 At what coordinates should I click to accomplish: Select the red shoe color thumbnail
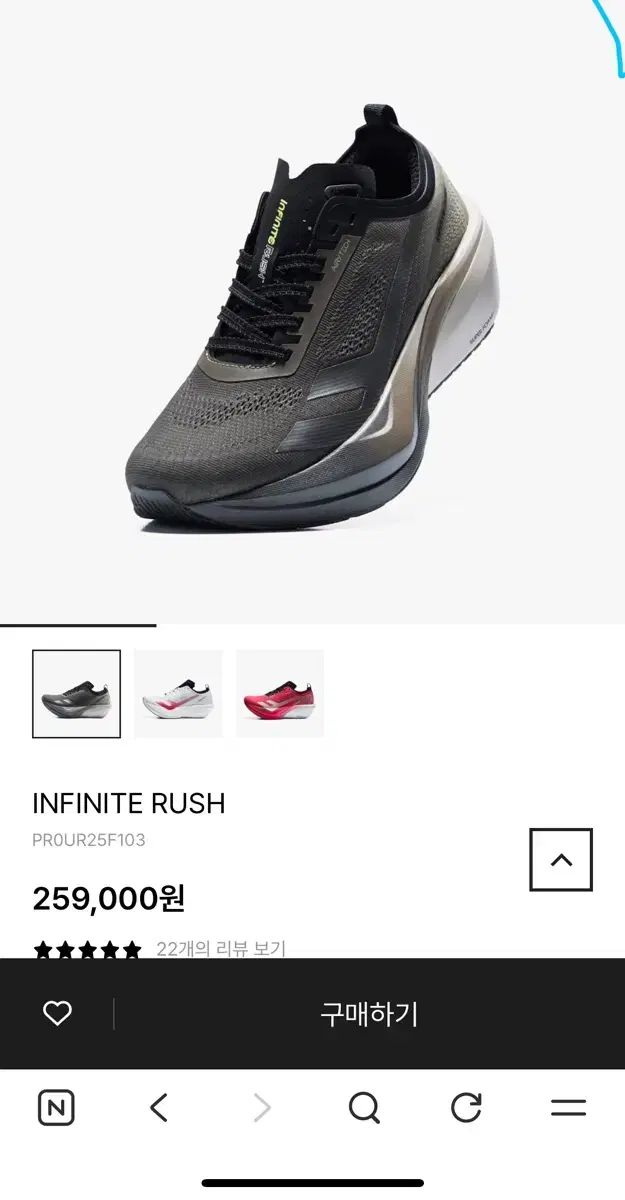280,694
